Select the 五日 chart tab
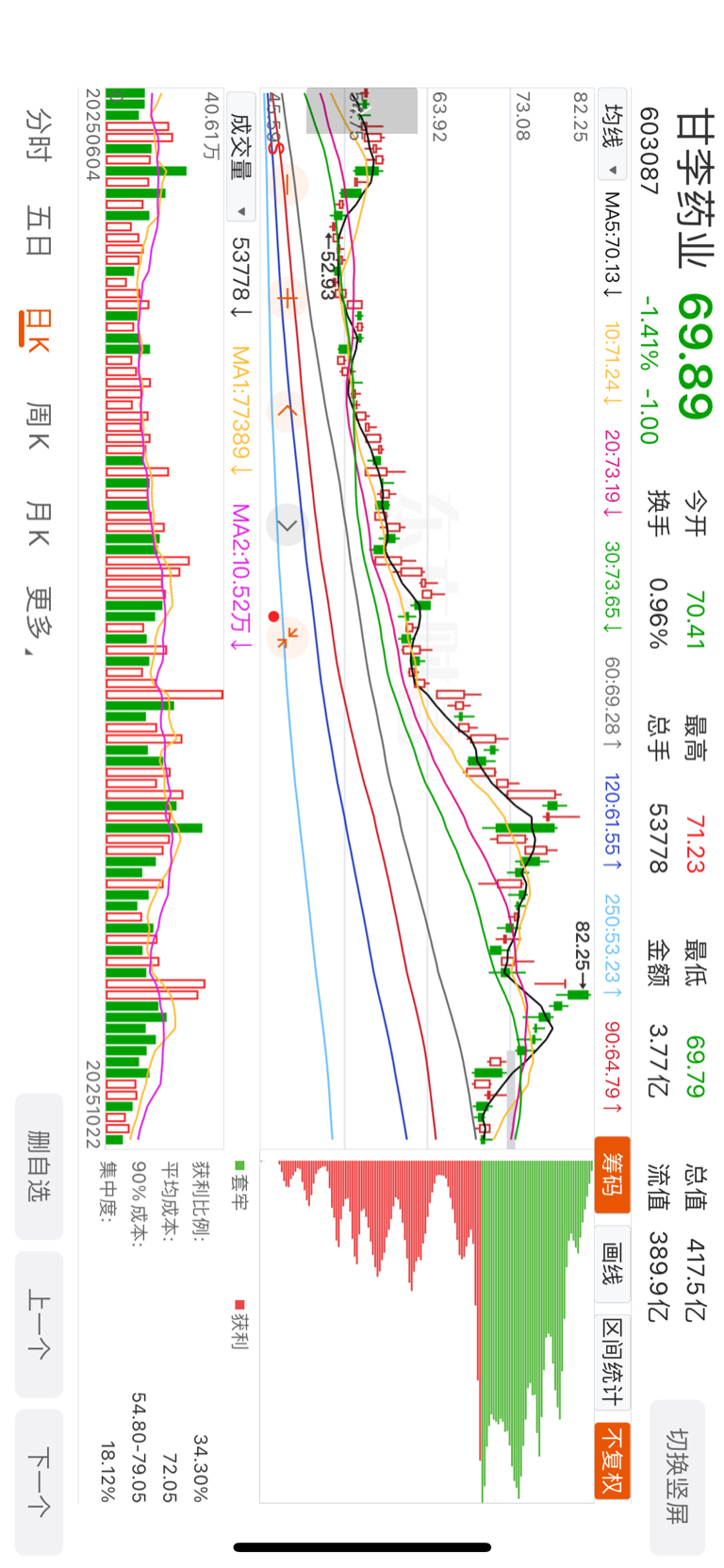This screenshot has height=1568, width=724. [x=38, y=231]
